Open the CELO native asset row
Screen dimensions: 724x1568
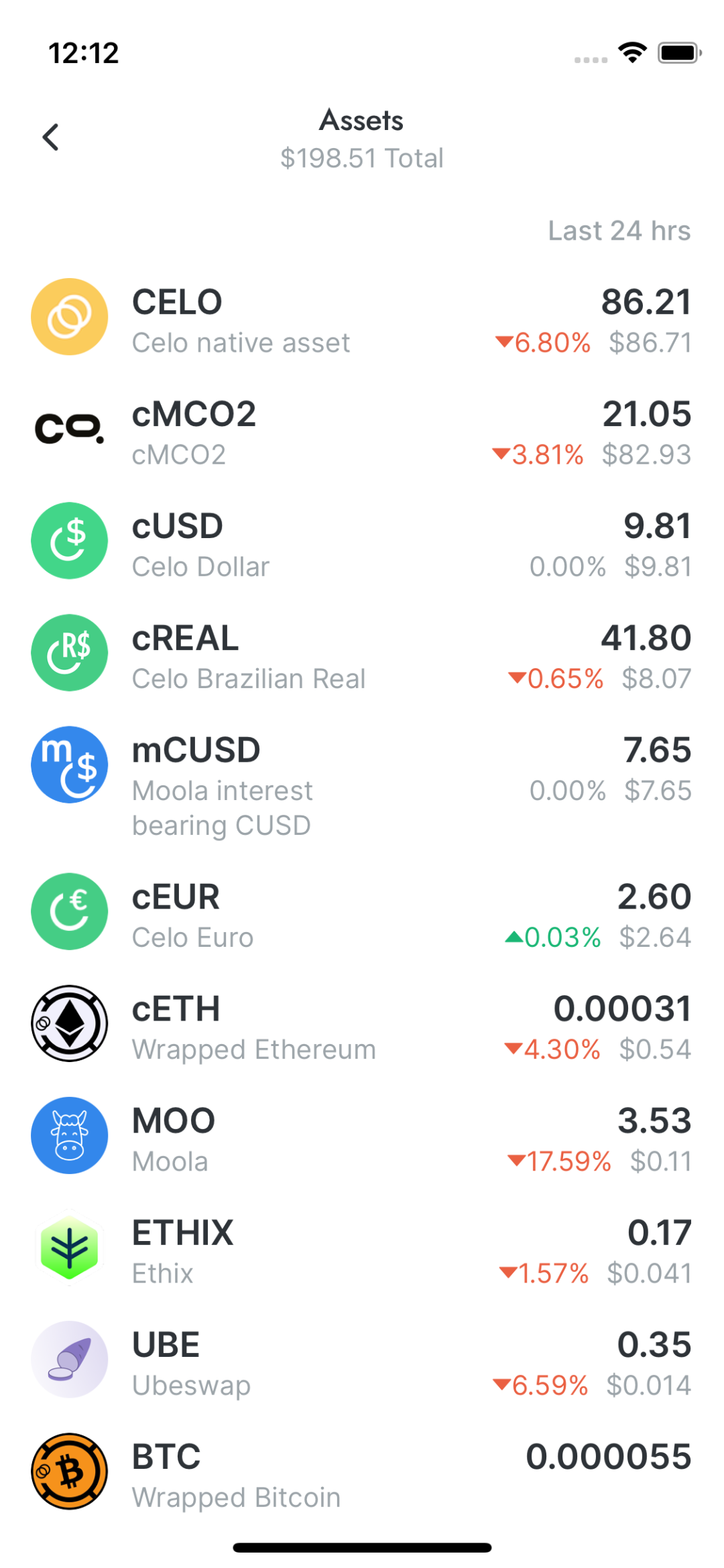coord(362,319)
